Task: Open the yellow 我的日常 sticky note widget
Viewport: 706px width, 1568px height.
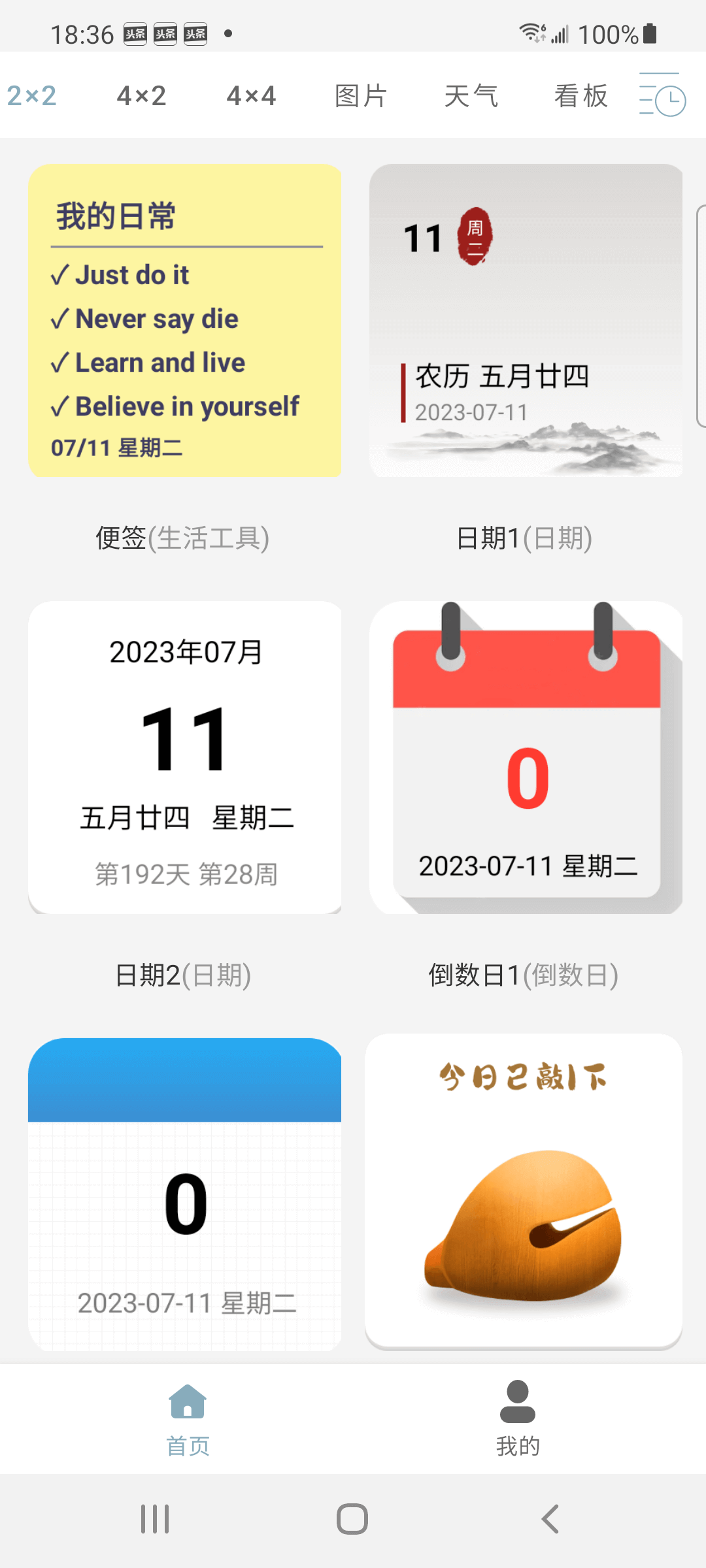Action: point(185,320)
